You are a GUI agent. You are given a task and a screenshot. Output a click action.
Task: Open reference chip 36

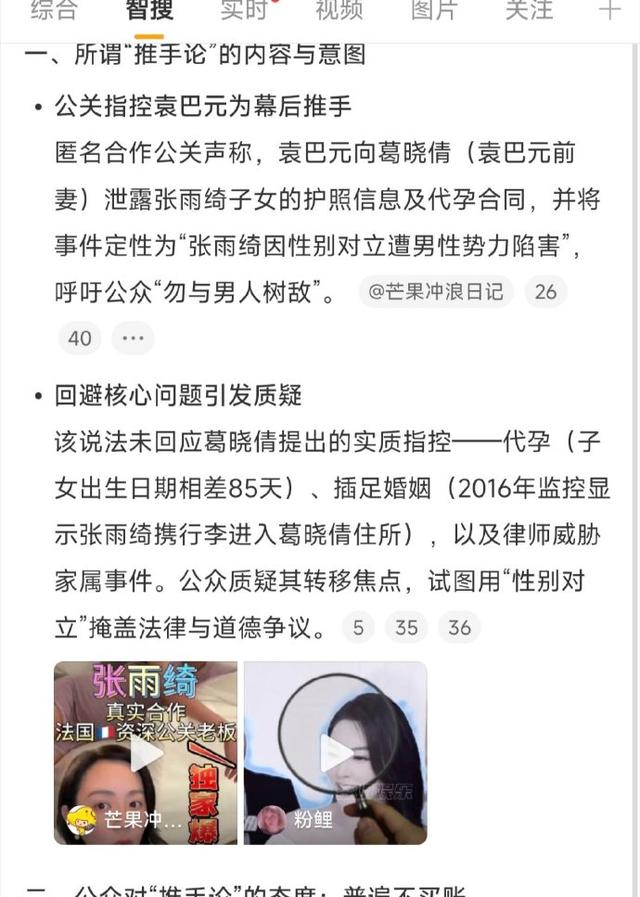click(459, 627)
